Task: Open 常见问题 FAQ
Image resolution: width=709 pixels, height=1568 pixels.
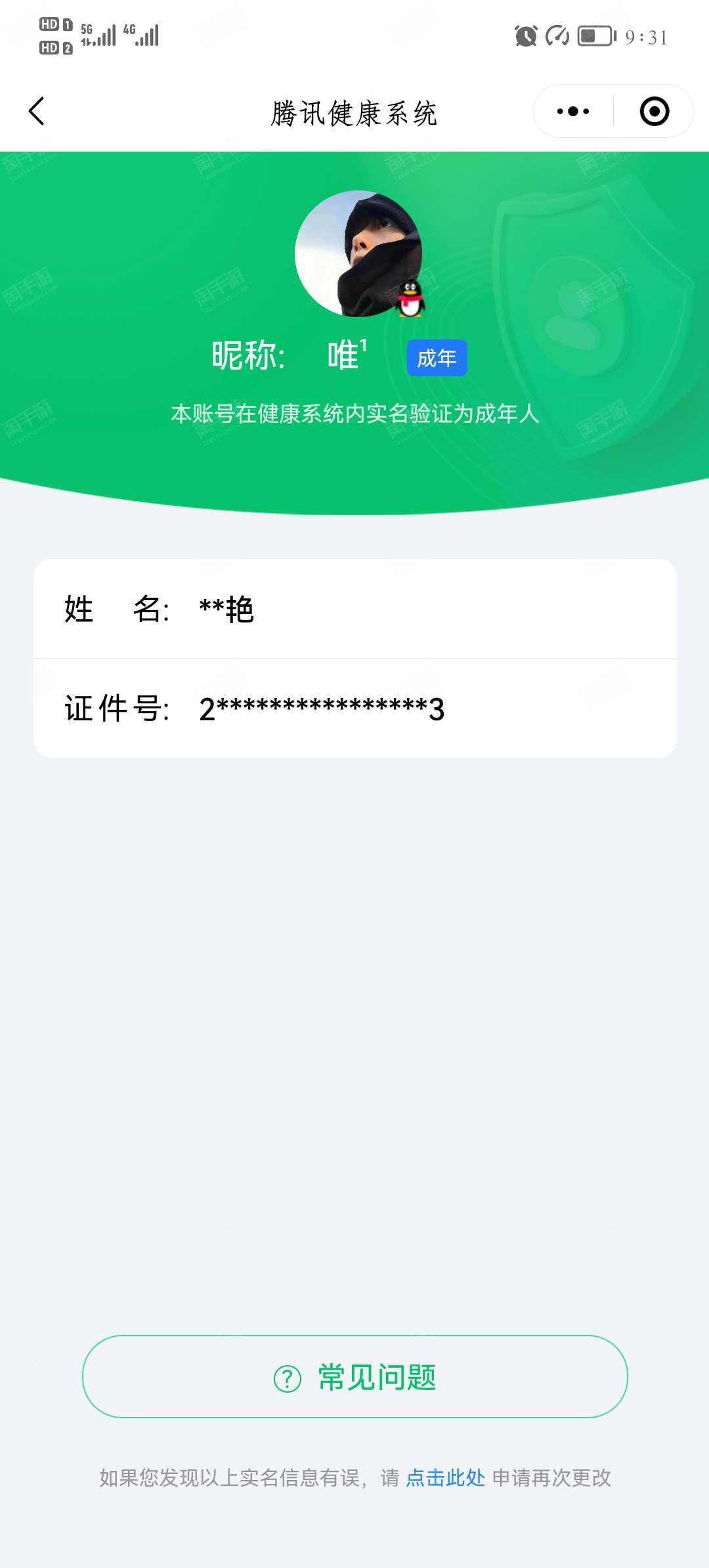Action: pos(354,1377)
